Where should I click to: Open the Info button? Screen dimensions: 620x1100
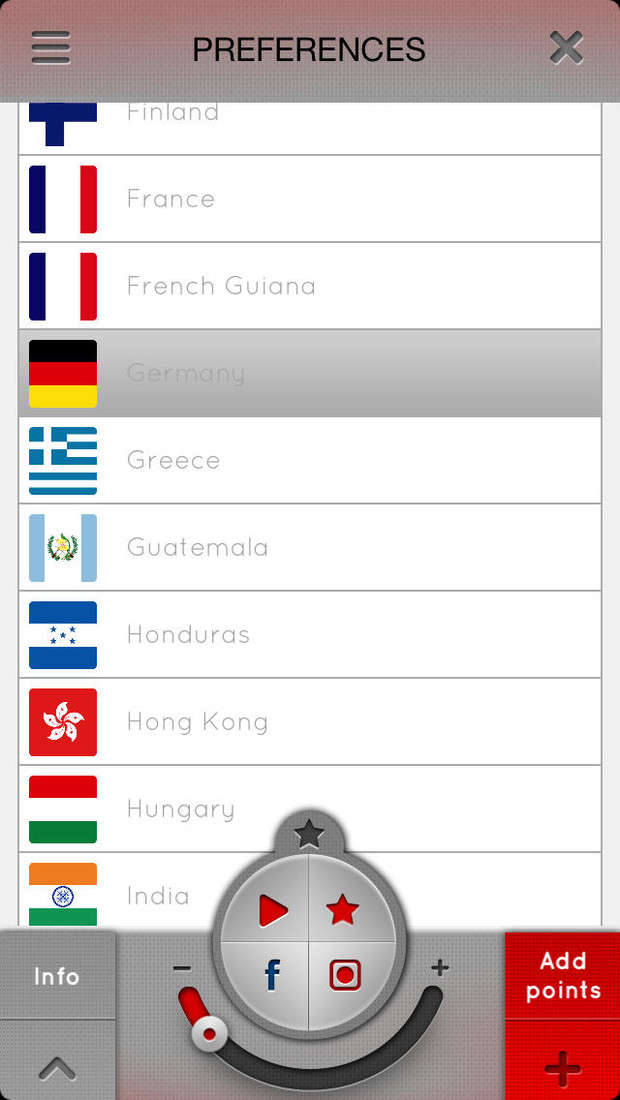pos(58,975)
